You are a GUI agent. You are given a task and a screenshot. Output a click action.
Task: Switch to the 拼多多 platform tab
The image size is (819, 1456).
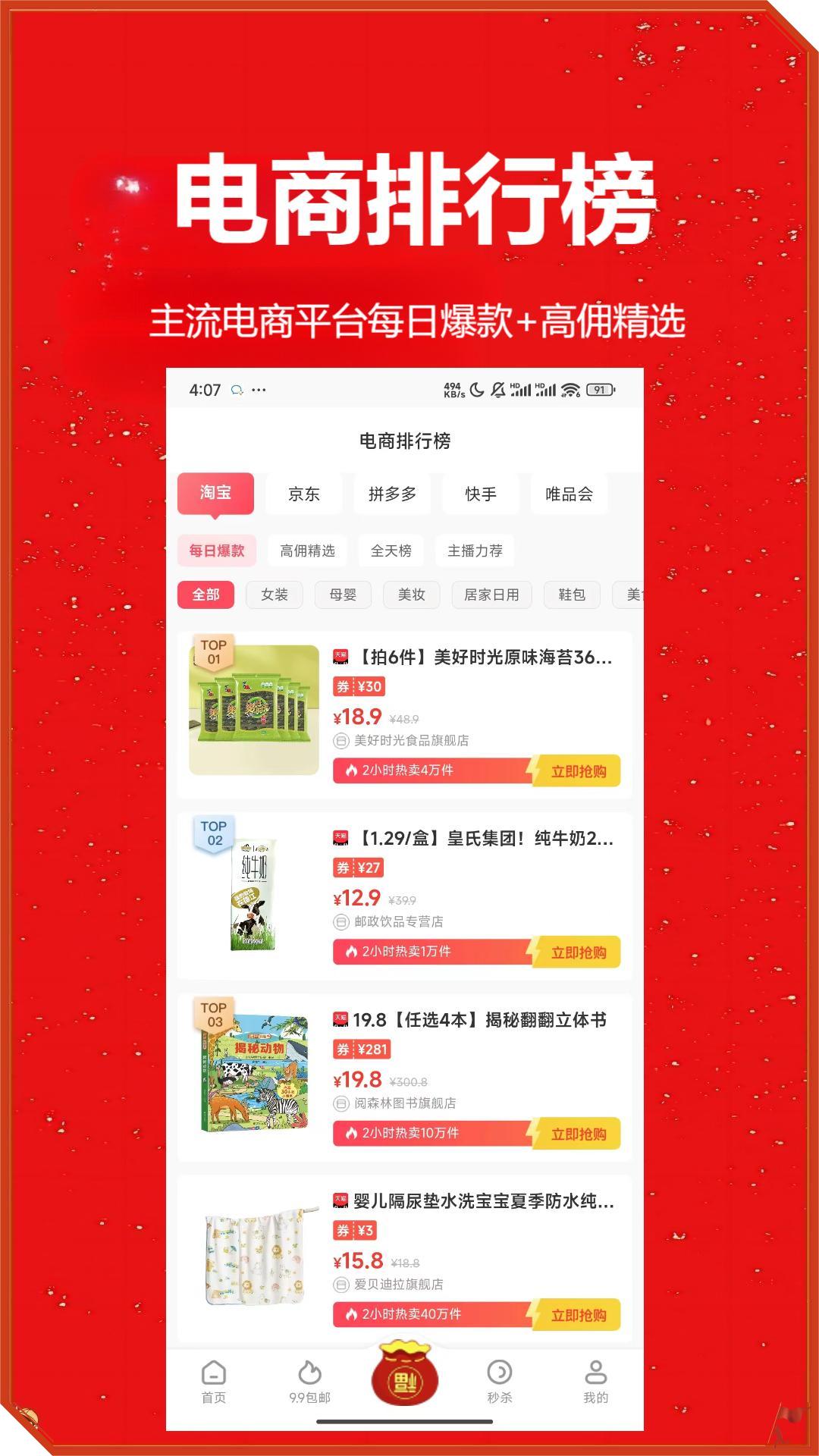point(393,494)
